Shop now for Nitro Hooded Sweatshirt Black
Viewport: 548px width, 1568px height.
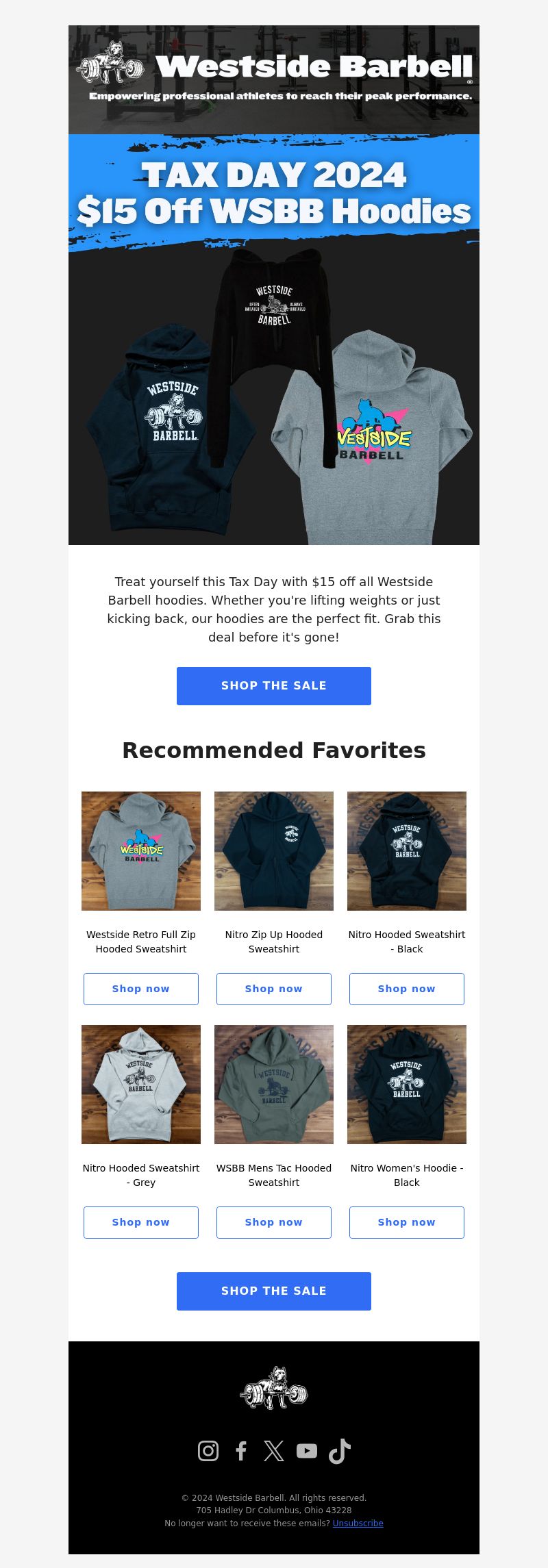pyautogui.click(x=407, y=989)
